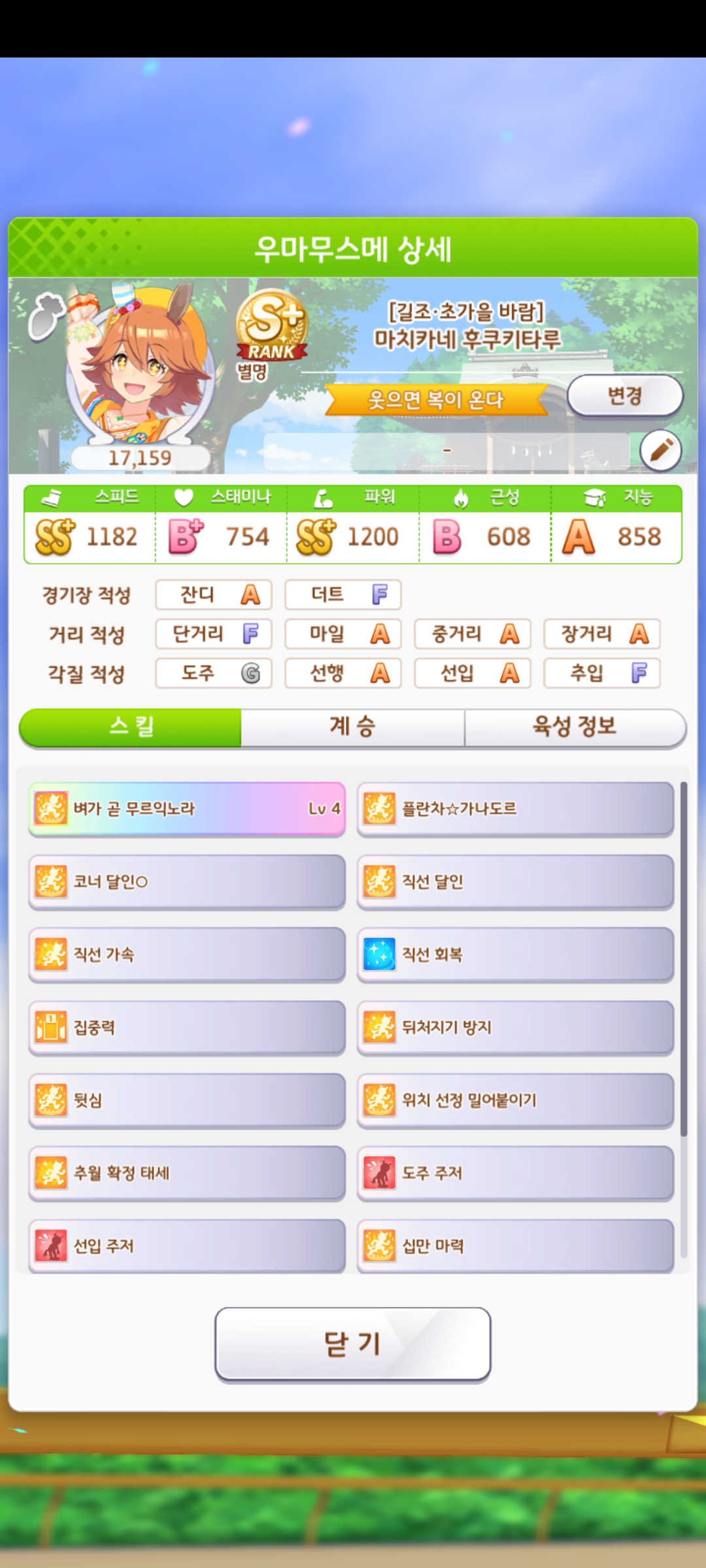Close the dialog with 닫기
Image resolution: width=706 pixels, height=1568 pixels.
(352, 1345)
